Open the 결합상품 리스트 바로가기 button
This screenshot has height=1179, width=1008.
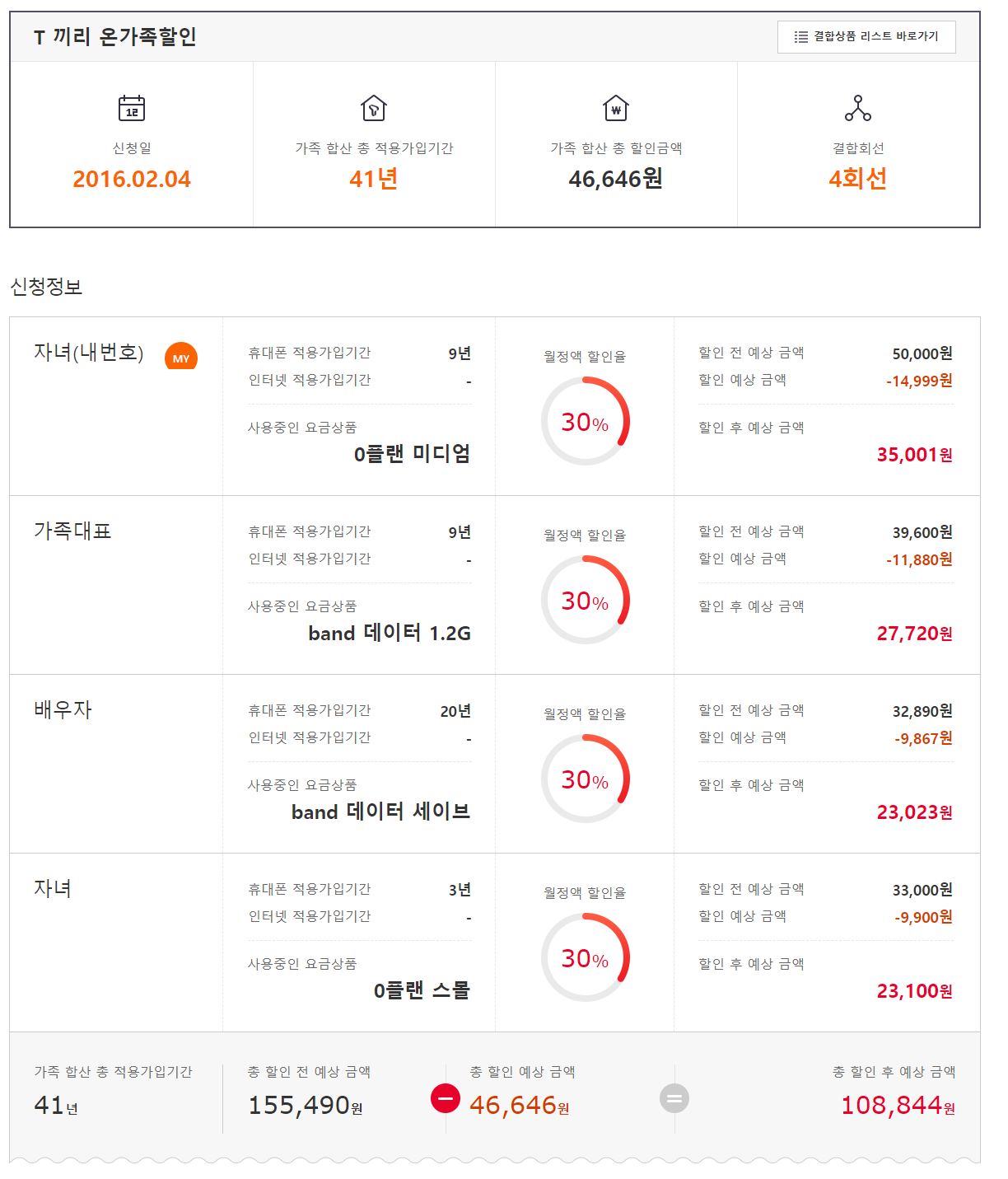pos(866,37)
